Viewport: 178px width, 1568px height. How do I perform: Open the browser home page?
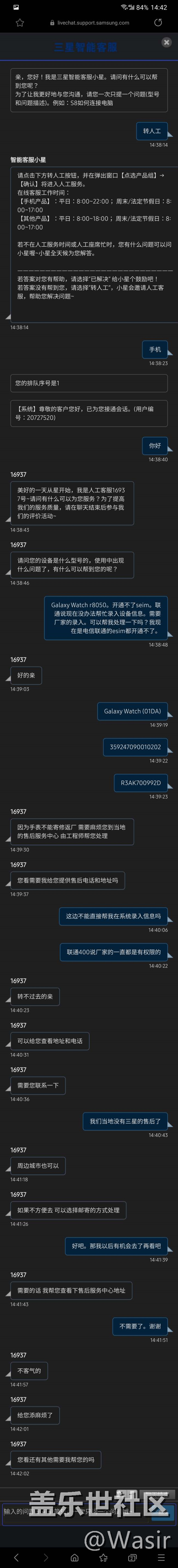tap(74, 1557)
